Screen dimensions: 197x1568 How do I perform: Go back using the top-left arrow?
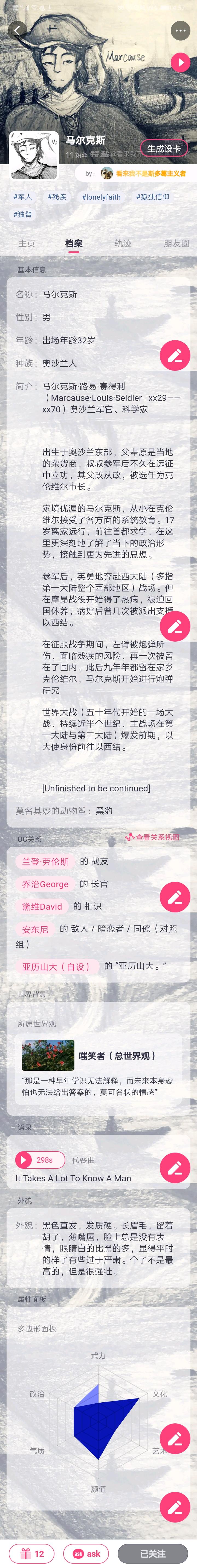coord(17,30)
